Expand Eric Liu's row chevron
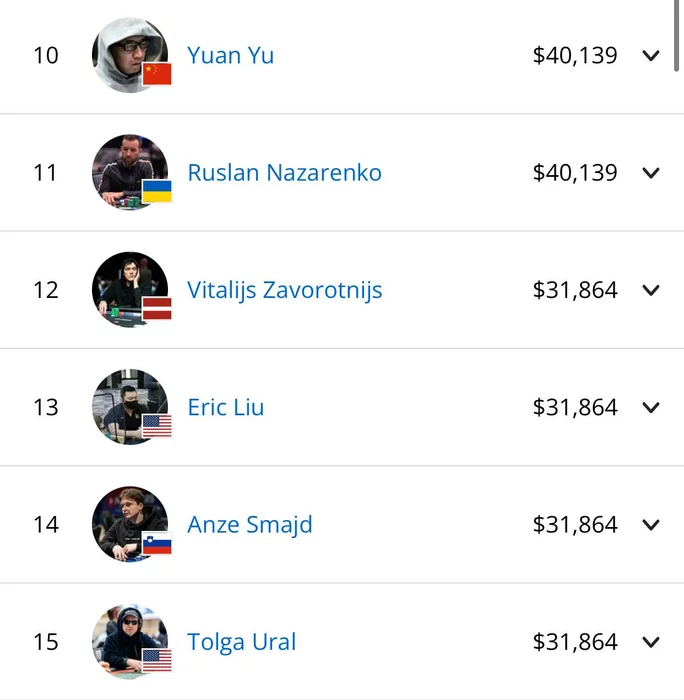Screen dimensions: 684x700 click(x=651, y=407)
